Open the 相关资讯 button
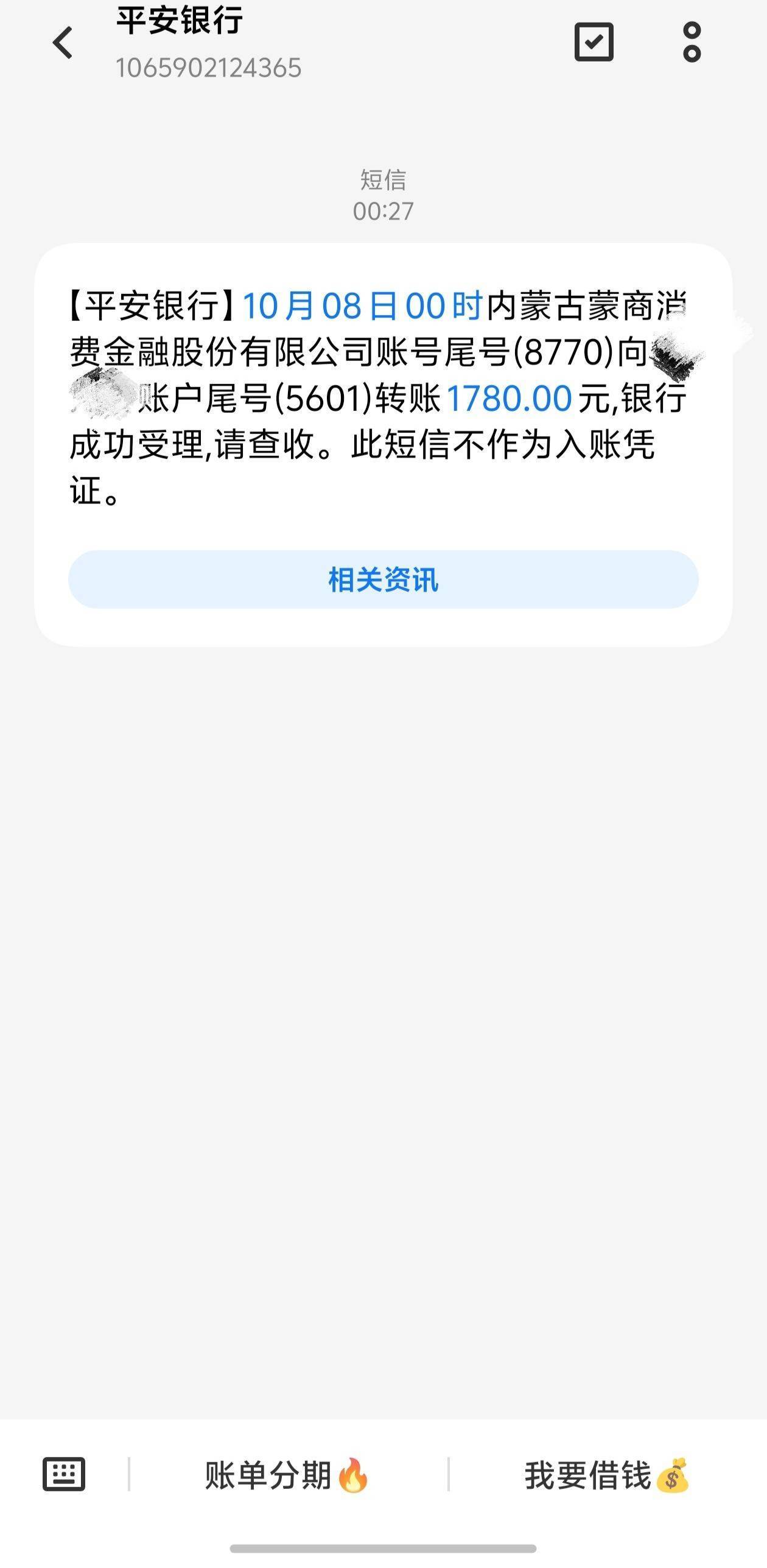The width and height of the screenshot is (767, 1568). [383, 579]
